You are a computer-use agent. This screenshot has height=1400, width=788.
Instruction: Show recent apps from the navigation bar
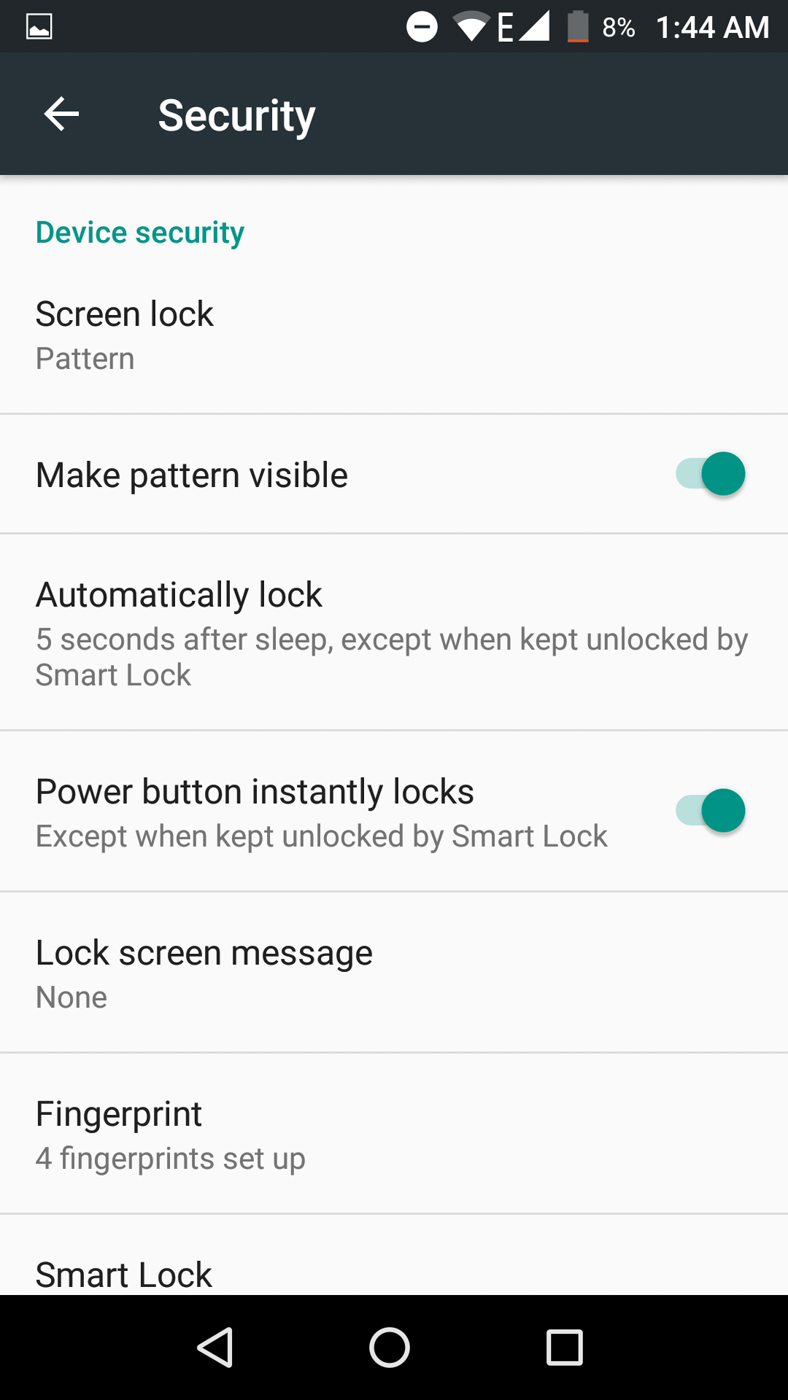tap(564, 1347)
